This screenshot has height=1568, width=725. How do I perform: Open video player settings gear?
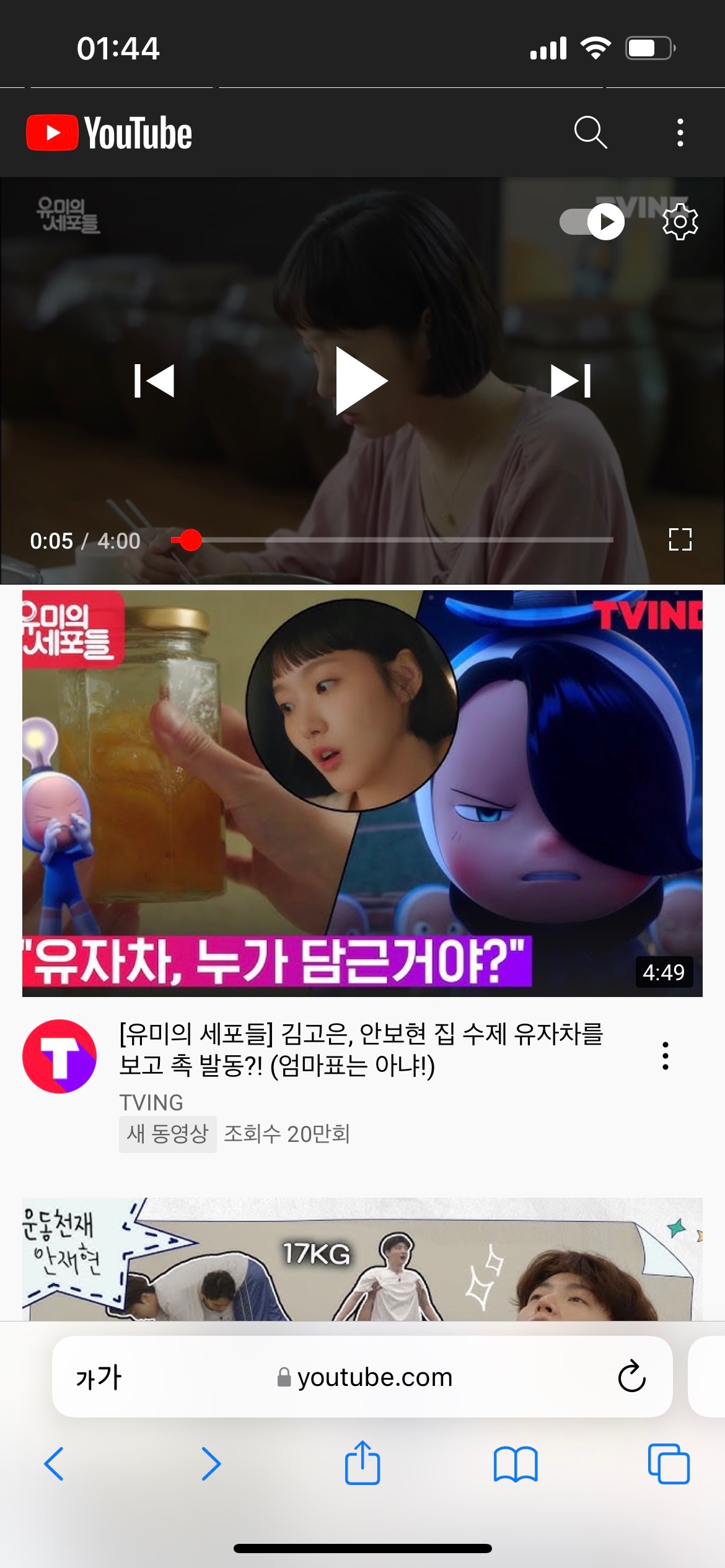[x=680, y=222]
